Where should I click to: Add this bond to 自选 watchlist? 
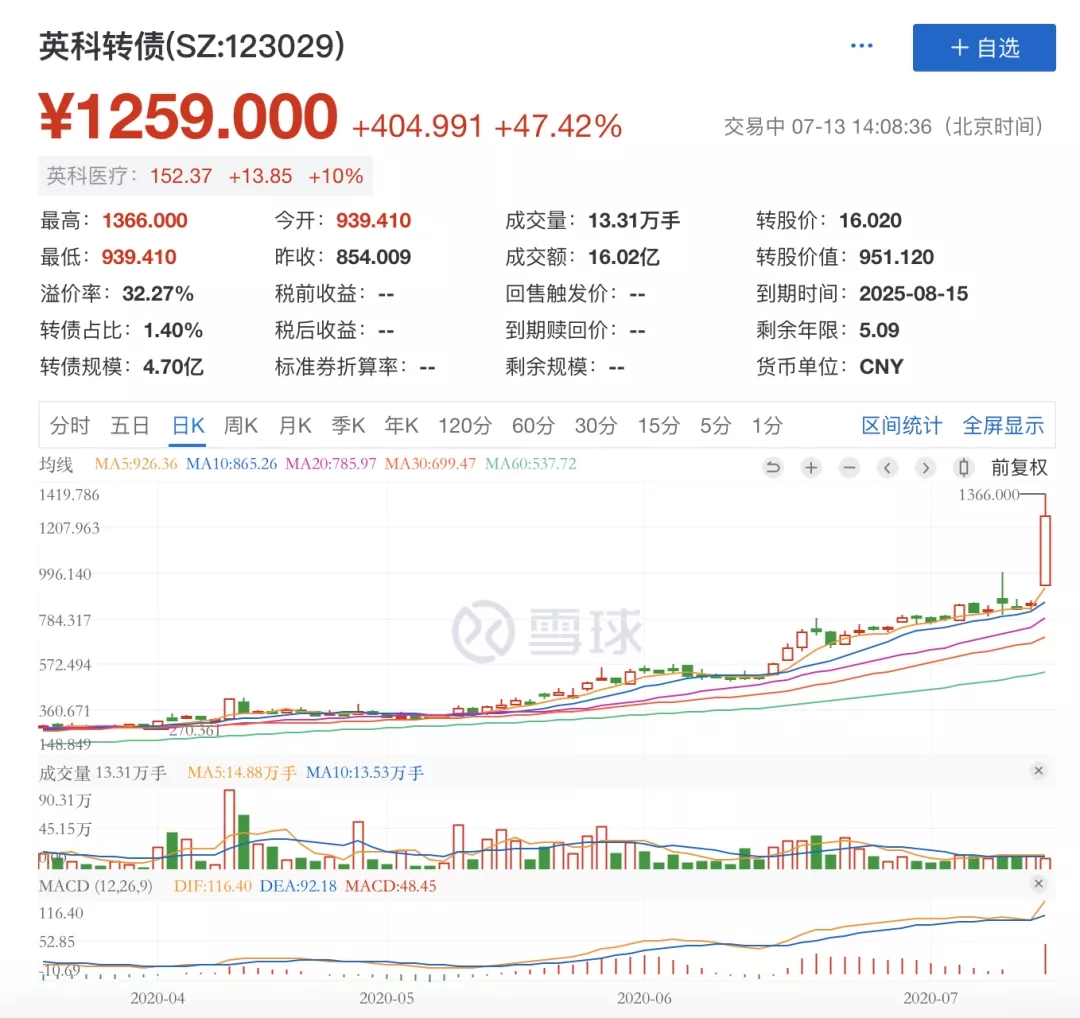click(984, 48)
